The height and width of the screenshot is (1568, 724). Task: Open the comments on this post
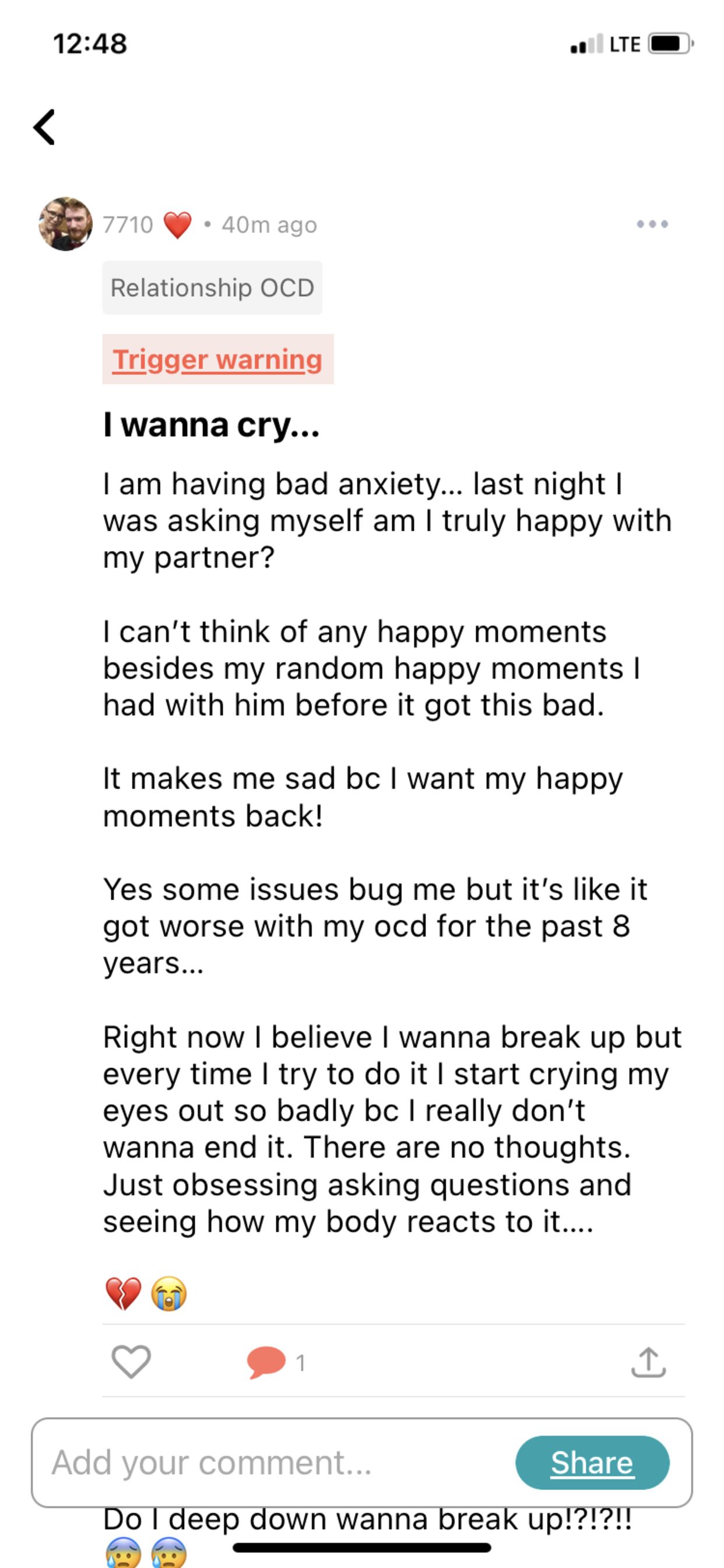266,1361
